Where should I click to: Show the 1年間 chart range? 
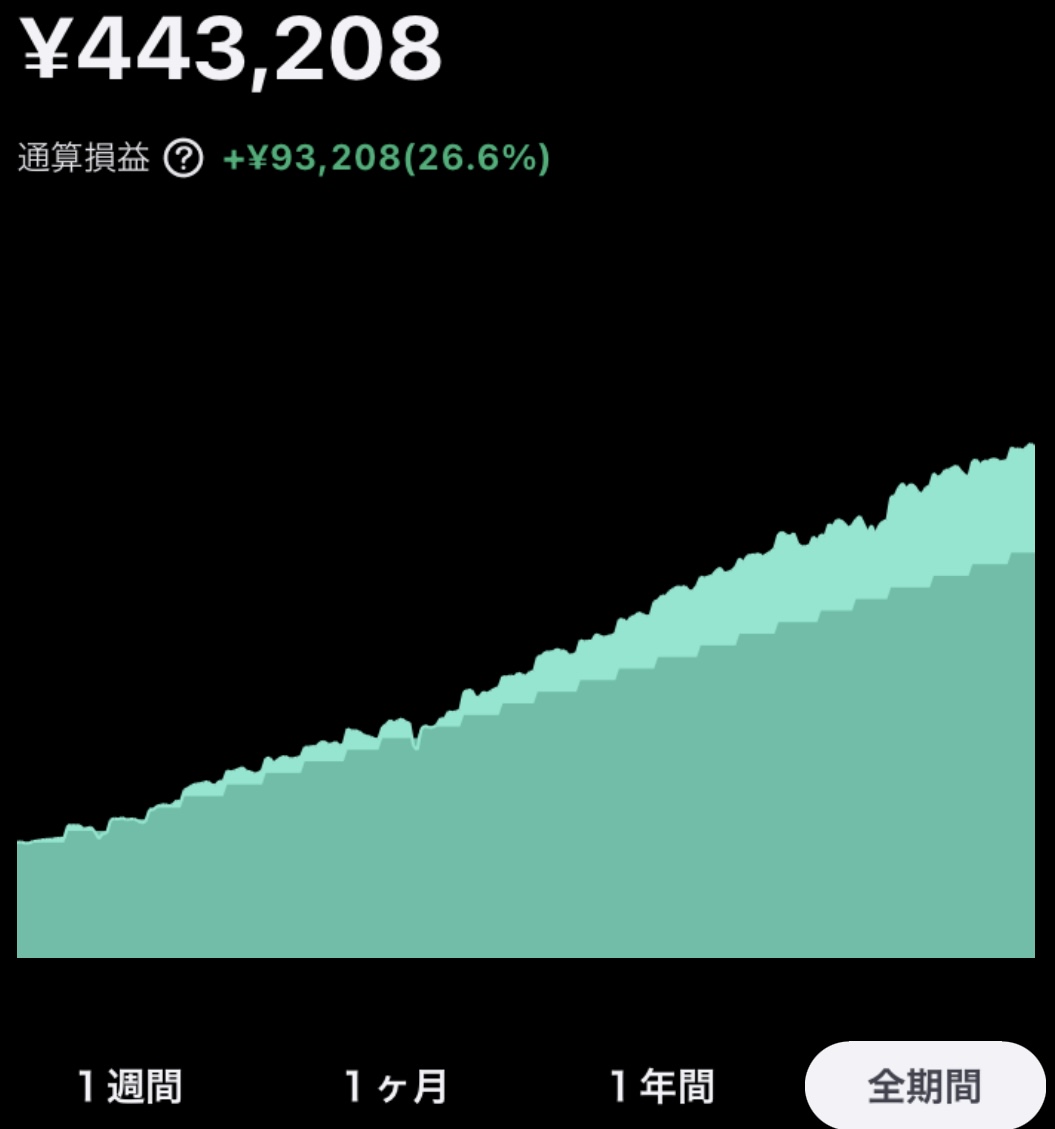coord(662,1086)
